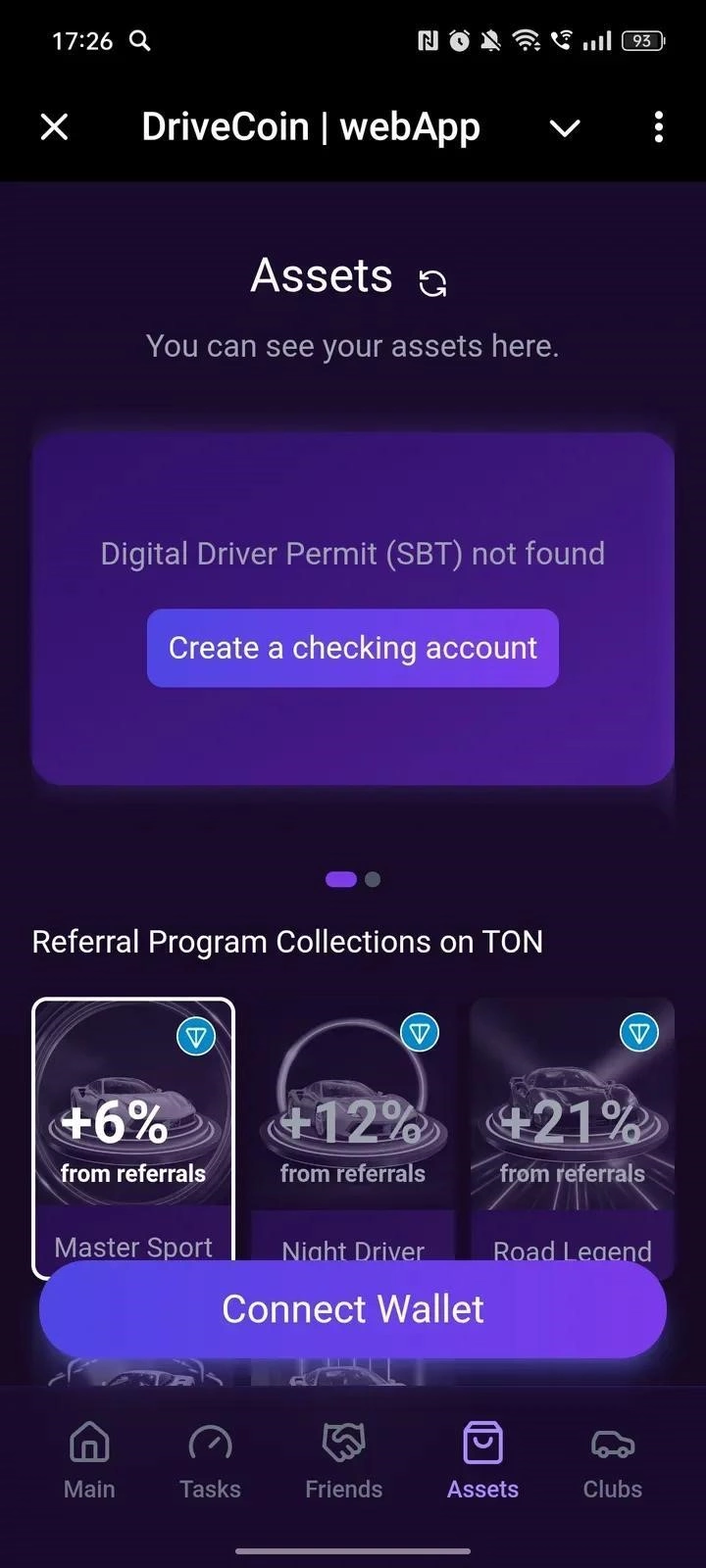Switch to the Tasks tab
706x1568 pixels.
tap(210, 1460)
